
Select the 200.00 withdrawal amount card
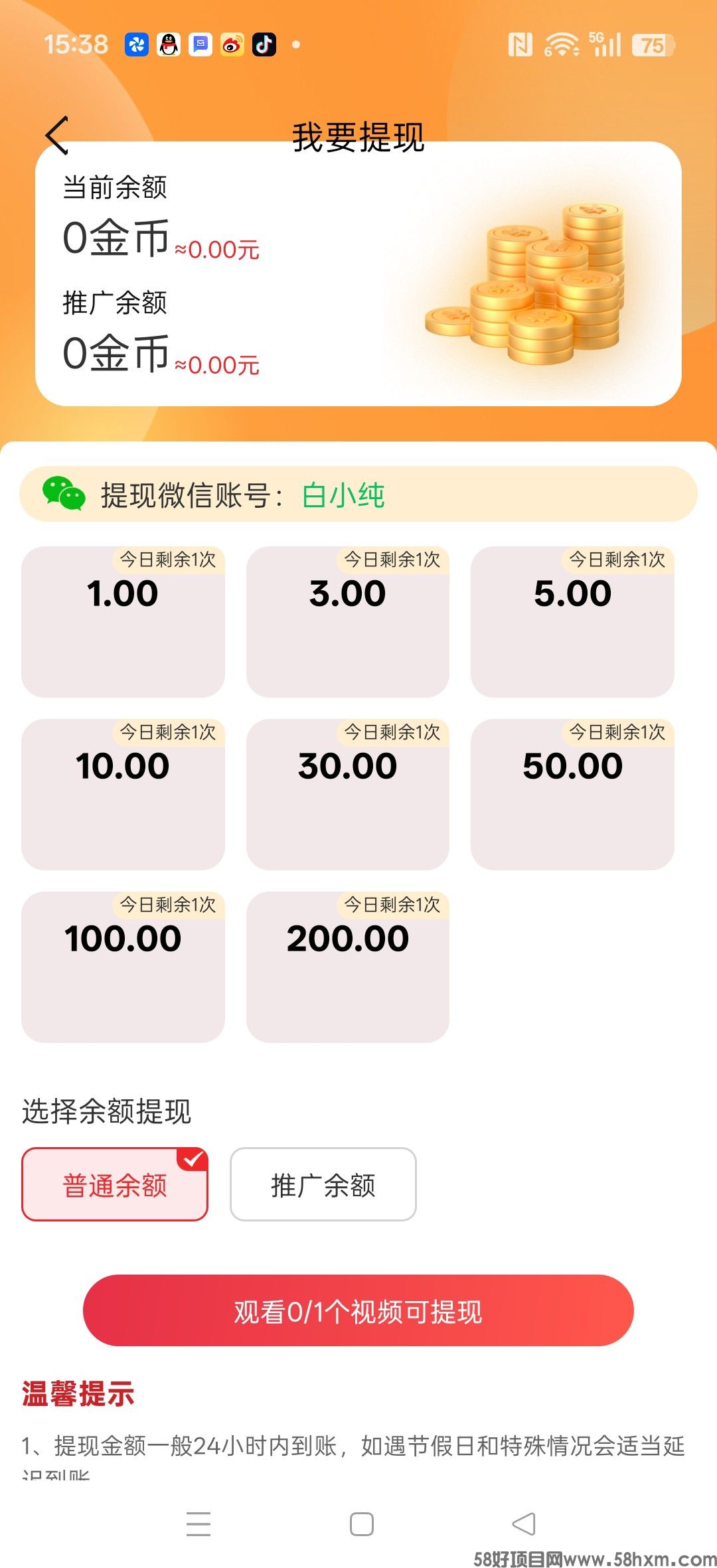point(349,966)
